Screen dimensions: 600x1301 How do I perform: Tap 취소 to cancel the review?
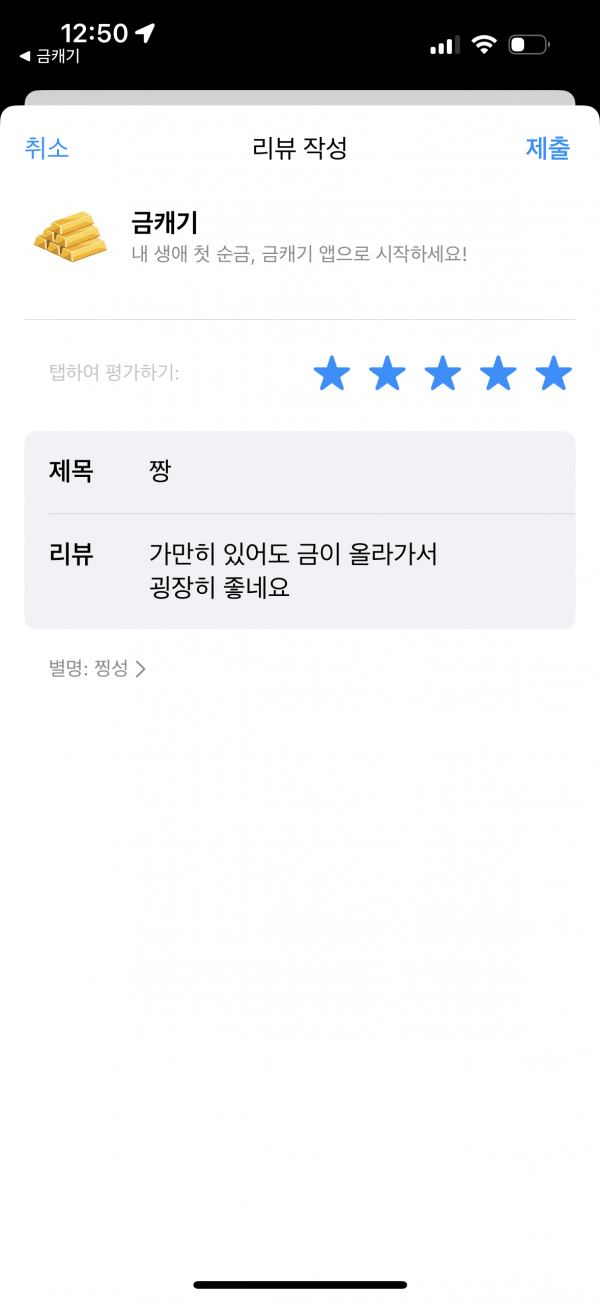pyautogui.click(x=46, y=148)
